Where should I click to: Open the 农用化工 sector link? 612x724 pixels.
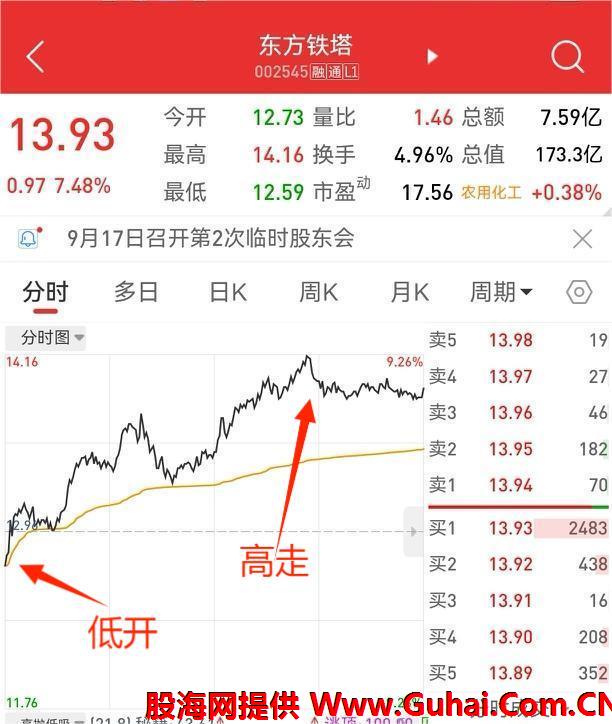point(491,192)
